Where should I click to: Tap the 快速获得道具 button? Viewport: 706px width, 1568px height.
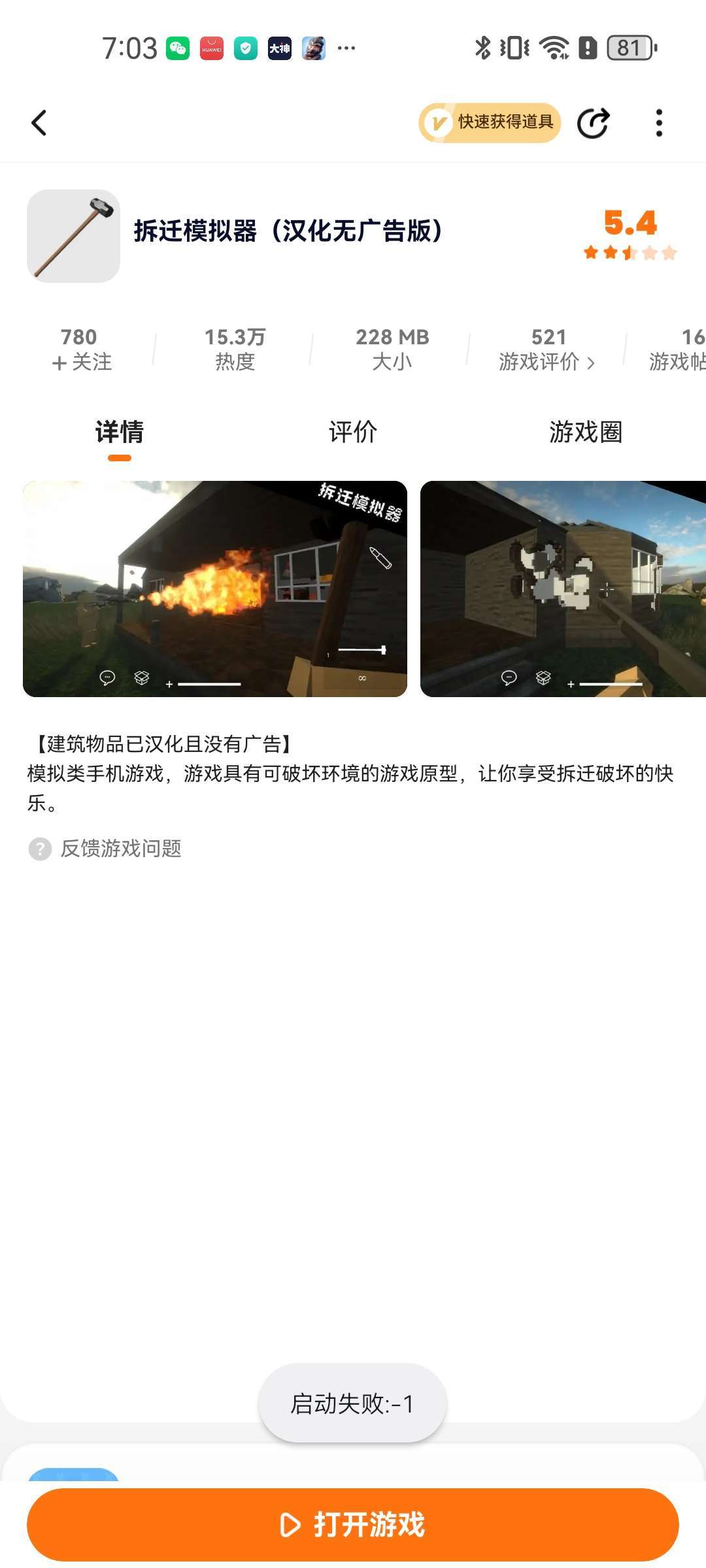click(490, 122)
